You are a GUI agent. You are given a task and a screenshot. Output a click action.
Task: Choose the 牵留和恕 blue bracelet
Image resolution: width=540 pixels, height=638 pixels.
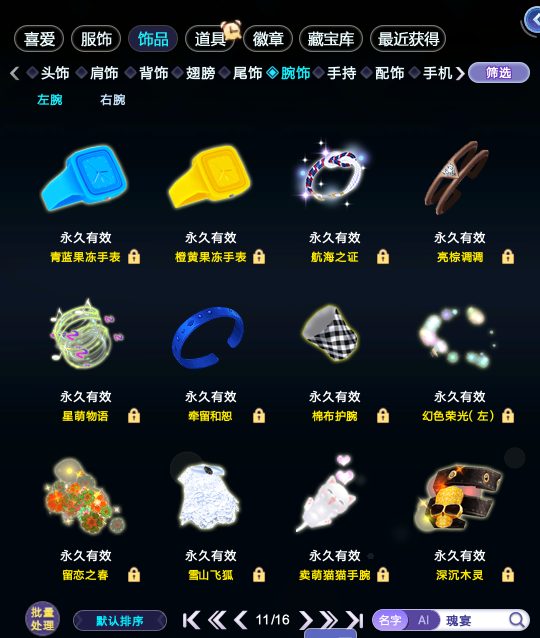pyautogui.click(x=208, y=337)
